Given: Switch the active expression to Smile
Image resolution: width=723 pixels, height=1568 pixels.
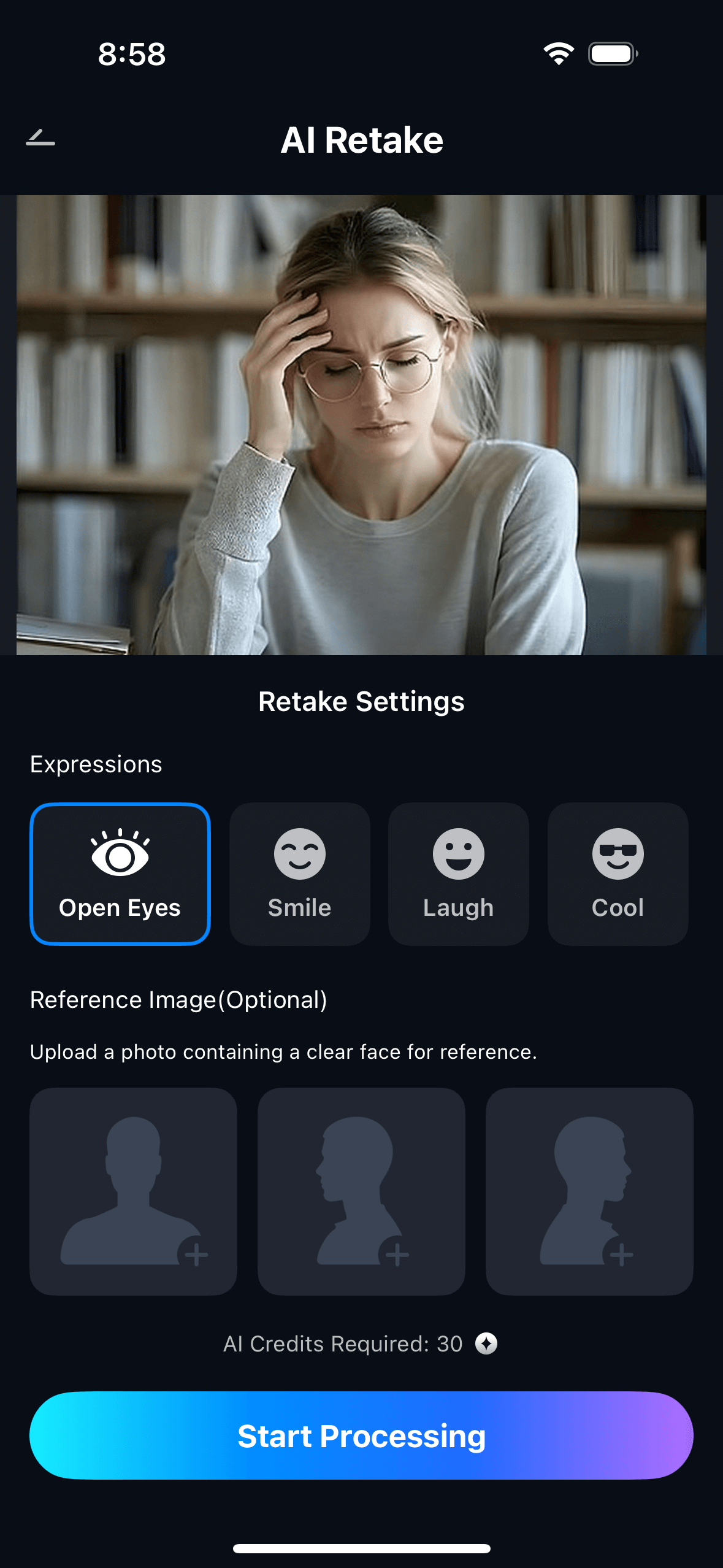Looking at the screenshot, I should pos(299,872).
